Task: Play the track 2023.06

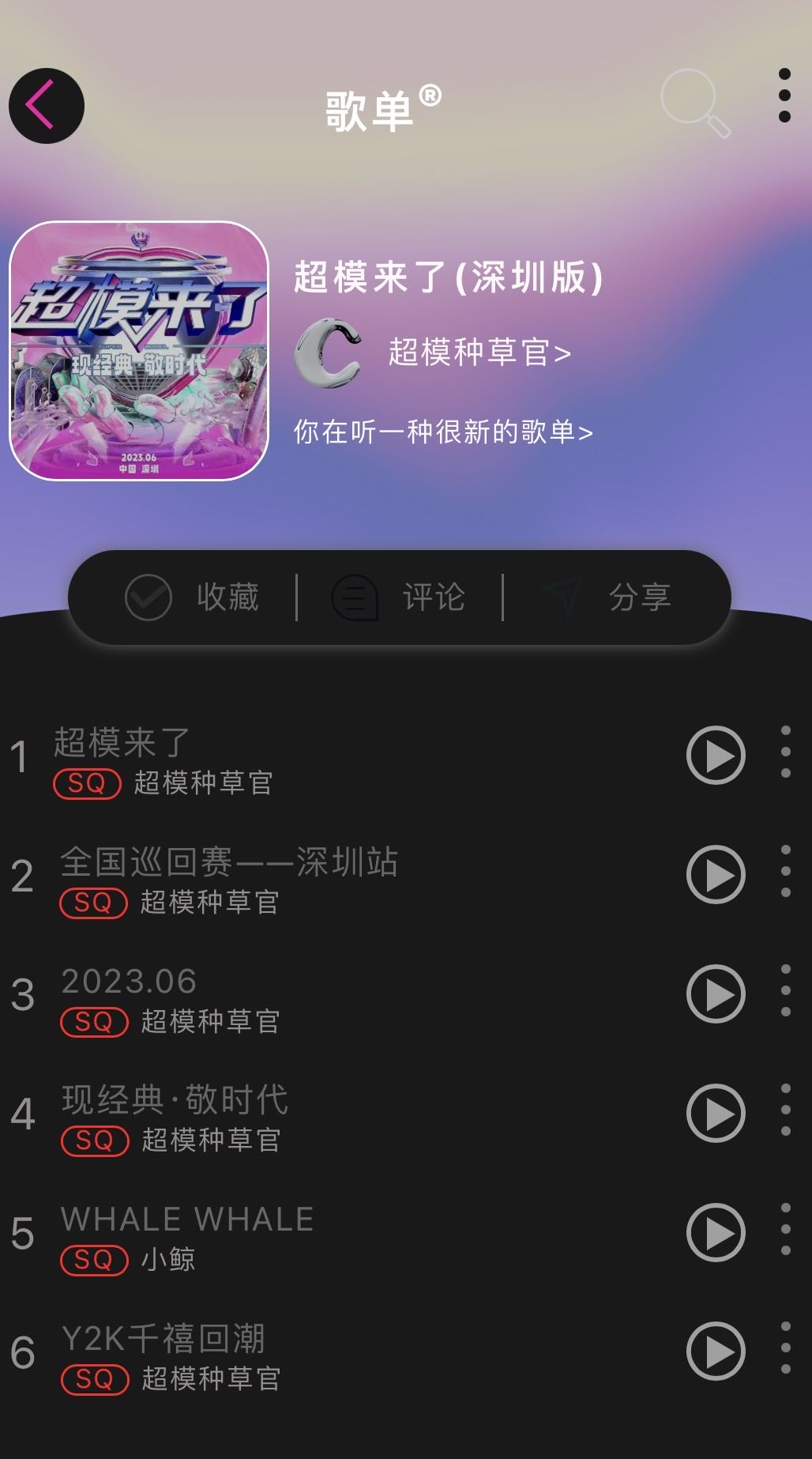Action: (x=716, y=994)
